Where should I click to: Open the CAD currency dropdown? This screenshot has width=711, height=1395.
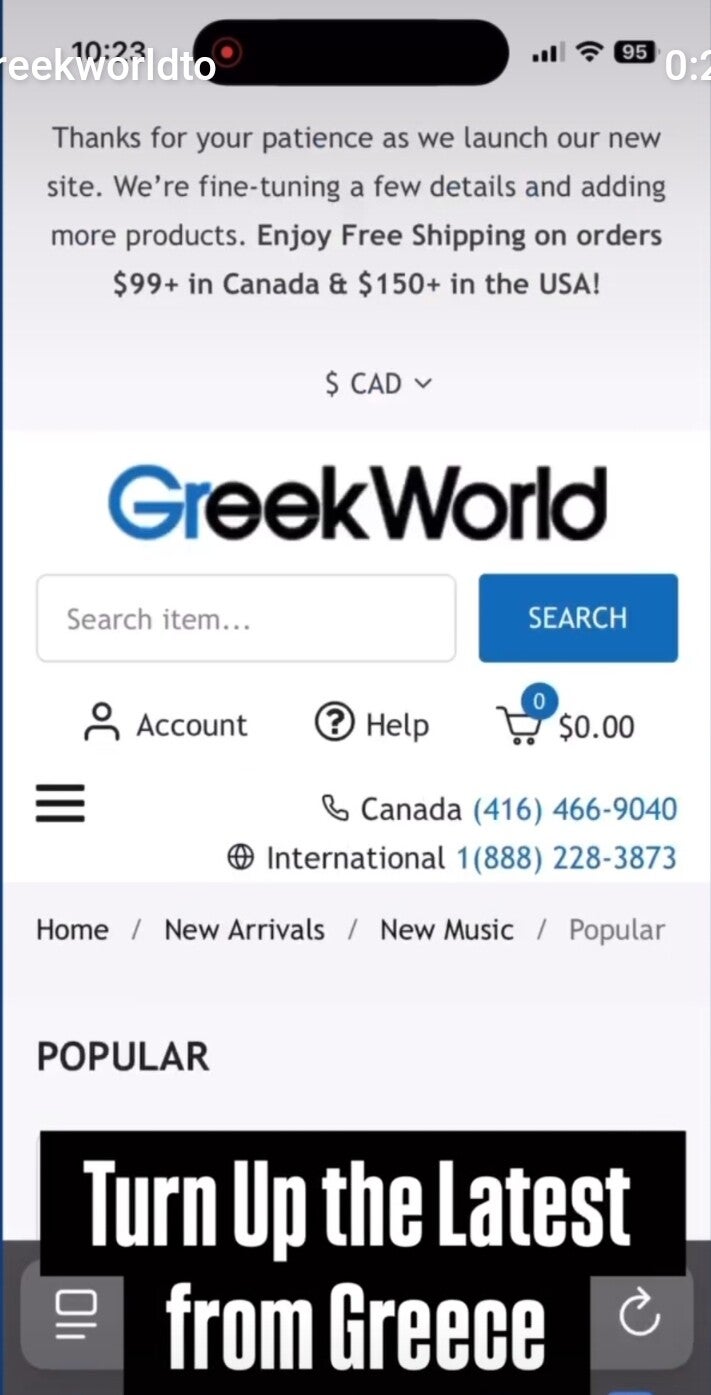[x=378, y=384]
